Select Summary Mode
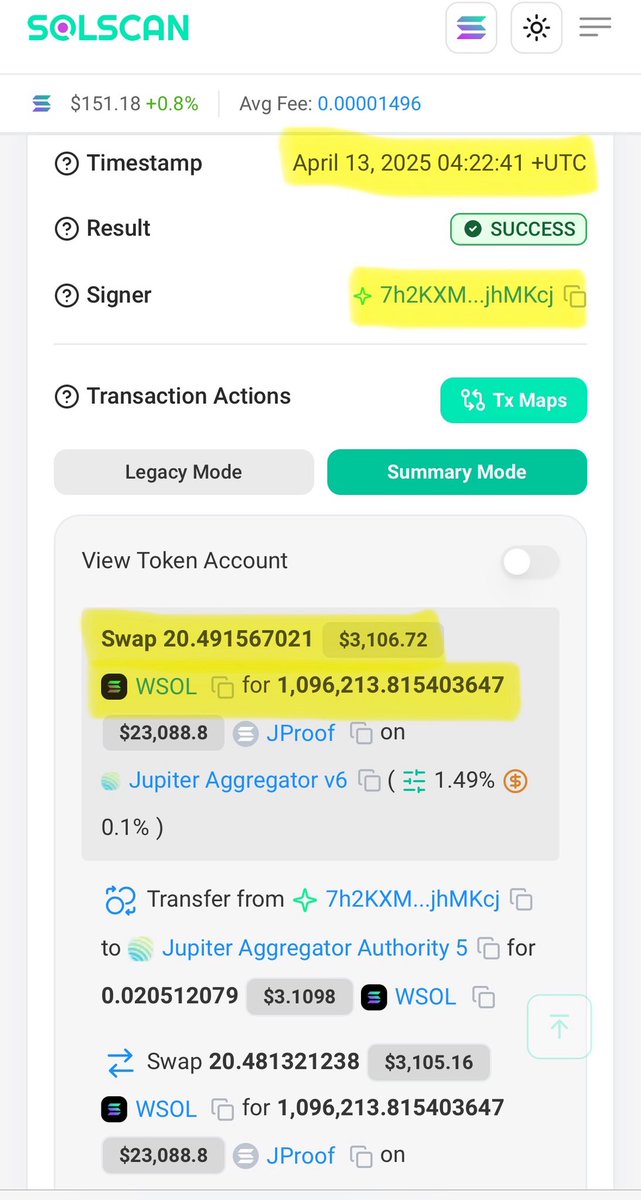Screen dimensions: 641x1200 457,472
